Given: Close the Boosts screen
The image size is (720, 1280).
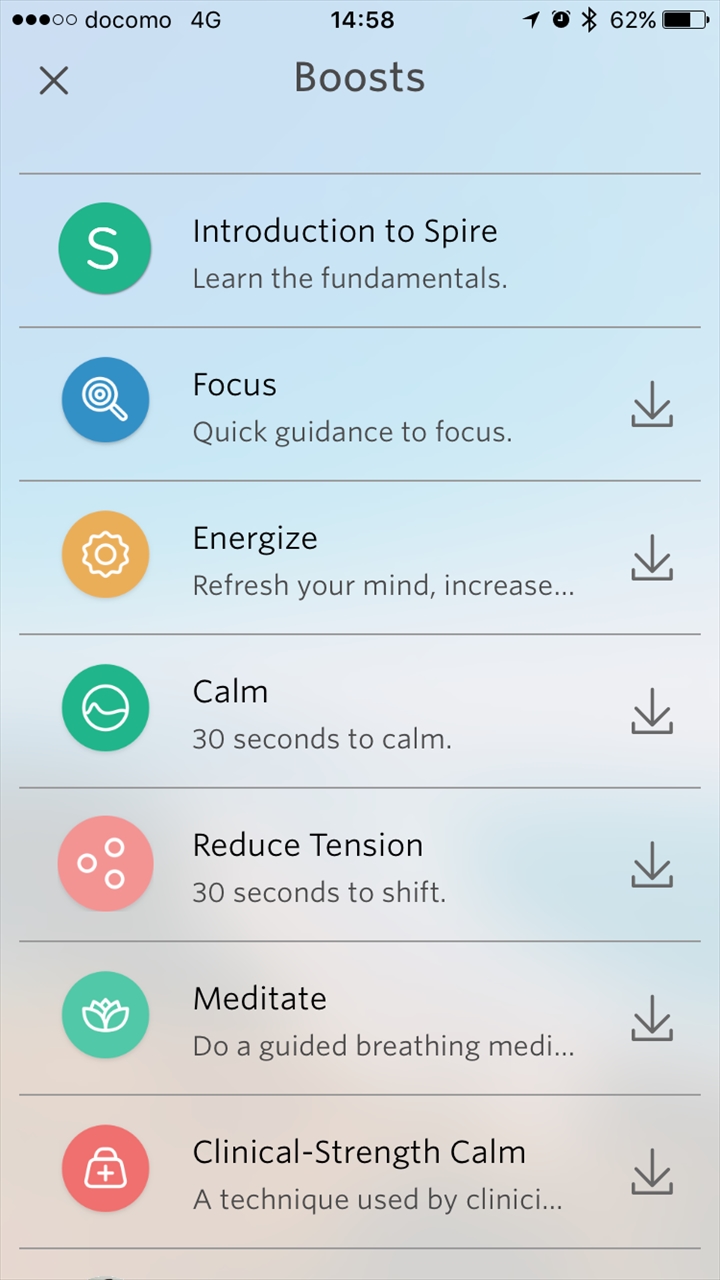Looking at the screenshot, I should (54, 80).
